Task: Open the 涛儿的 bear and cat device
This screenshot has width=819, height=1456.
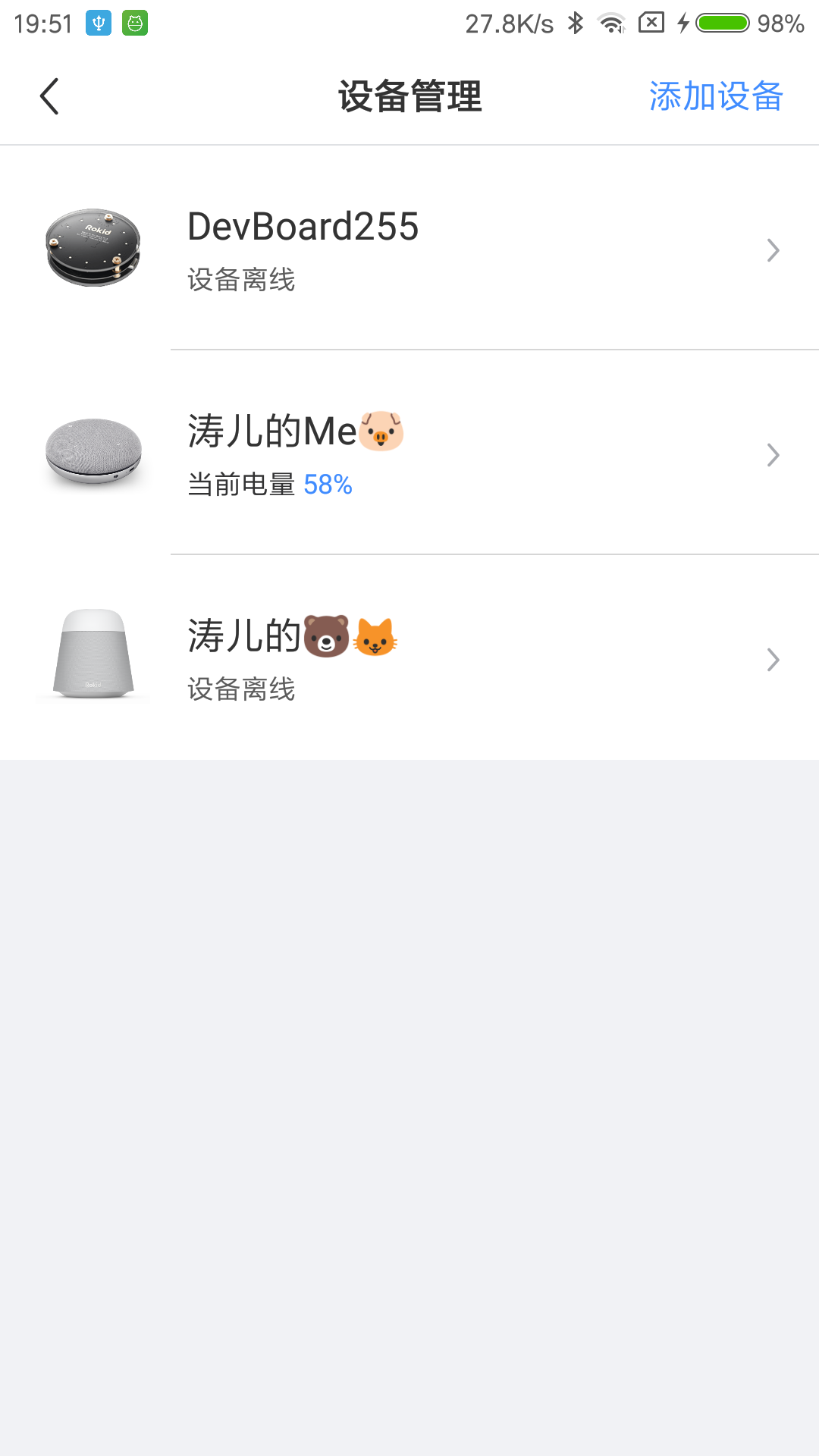Action: click(409, 658)
